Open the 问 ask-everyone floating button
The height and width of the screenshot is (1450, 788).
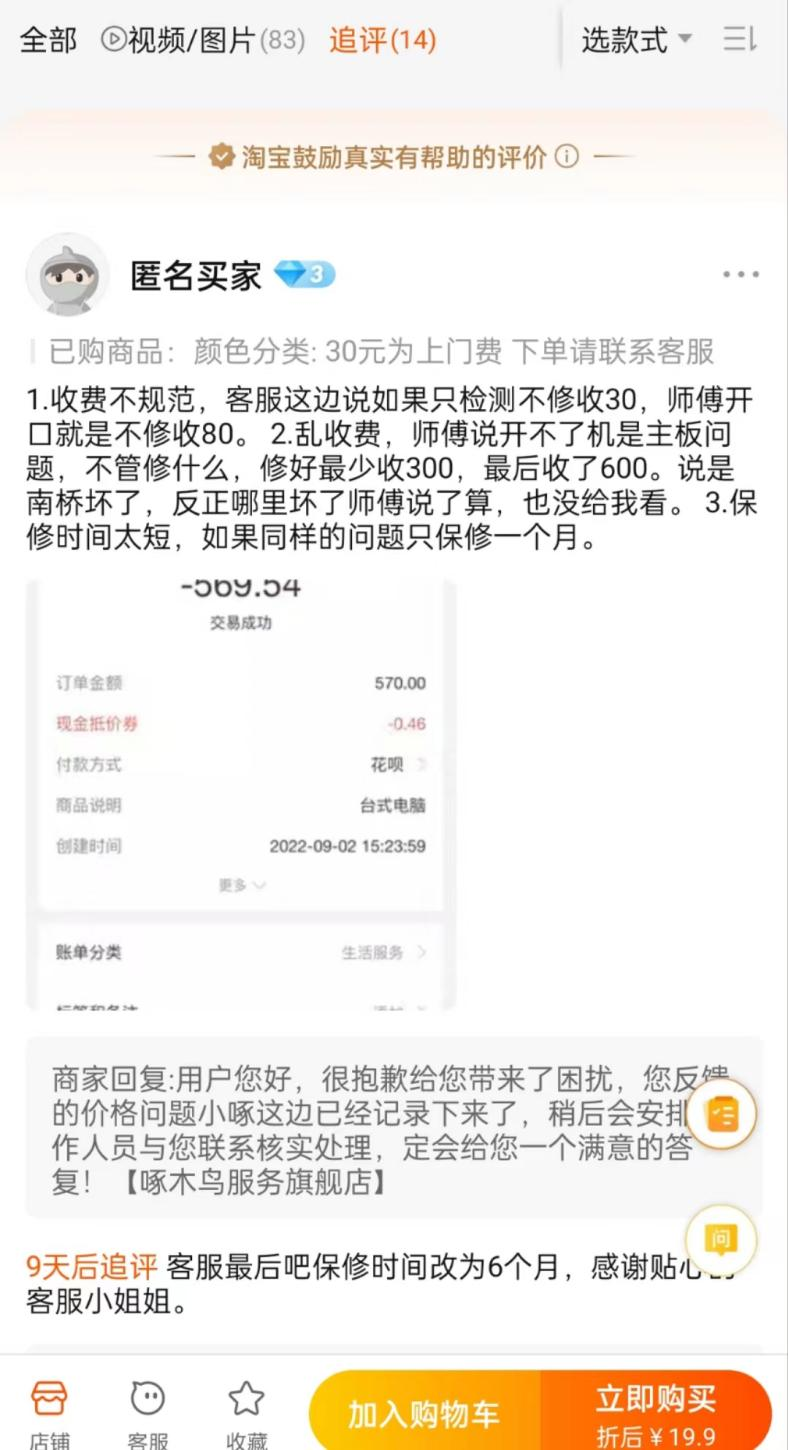pos(721,1240)
